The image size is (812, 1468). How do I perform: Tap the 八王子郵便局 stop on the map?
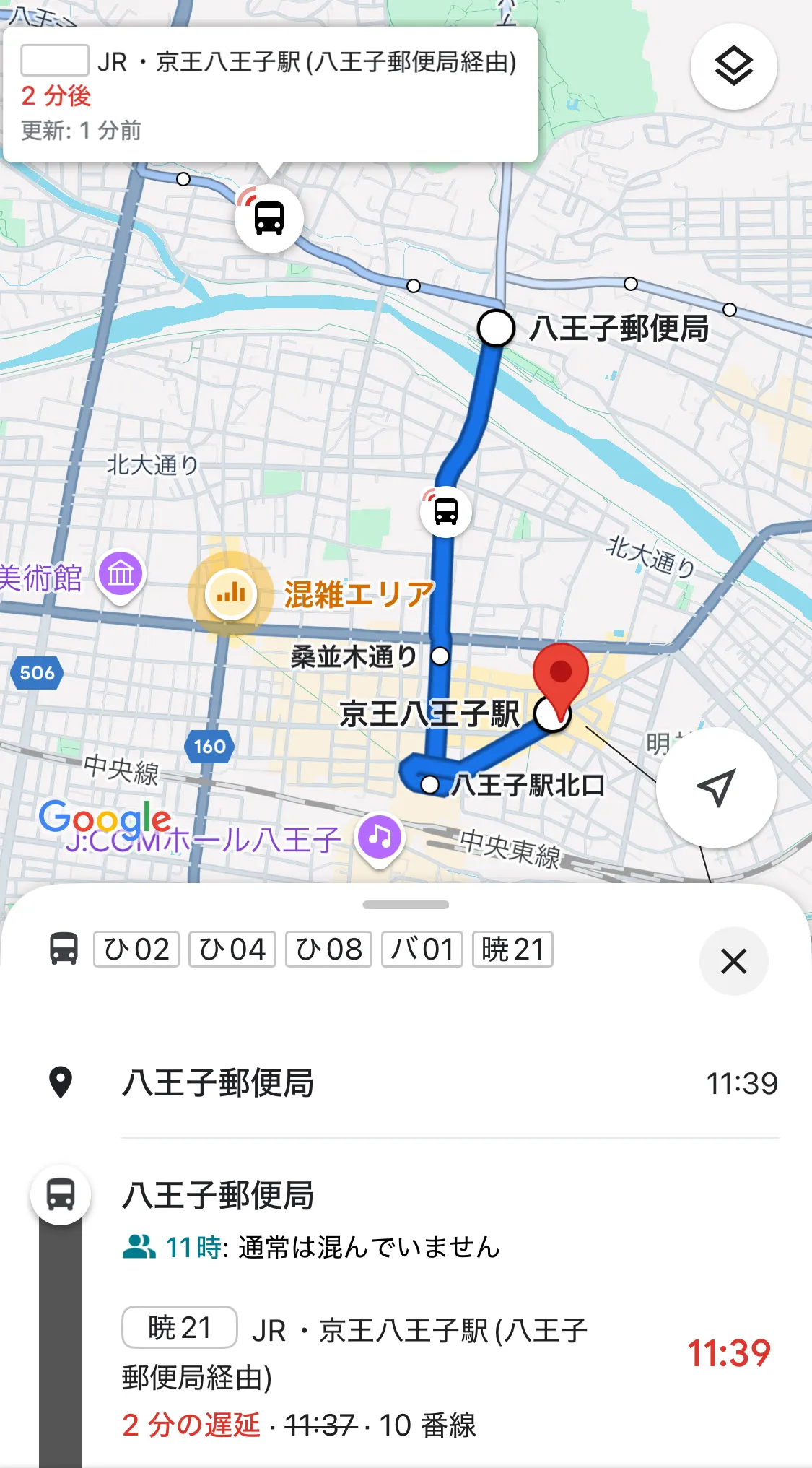click(496, 329)
